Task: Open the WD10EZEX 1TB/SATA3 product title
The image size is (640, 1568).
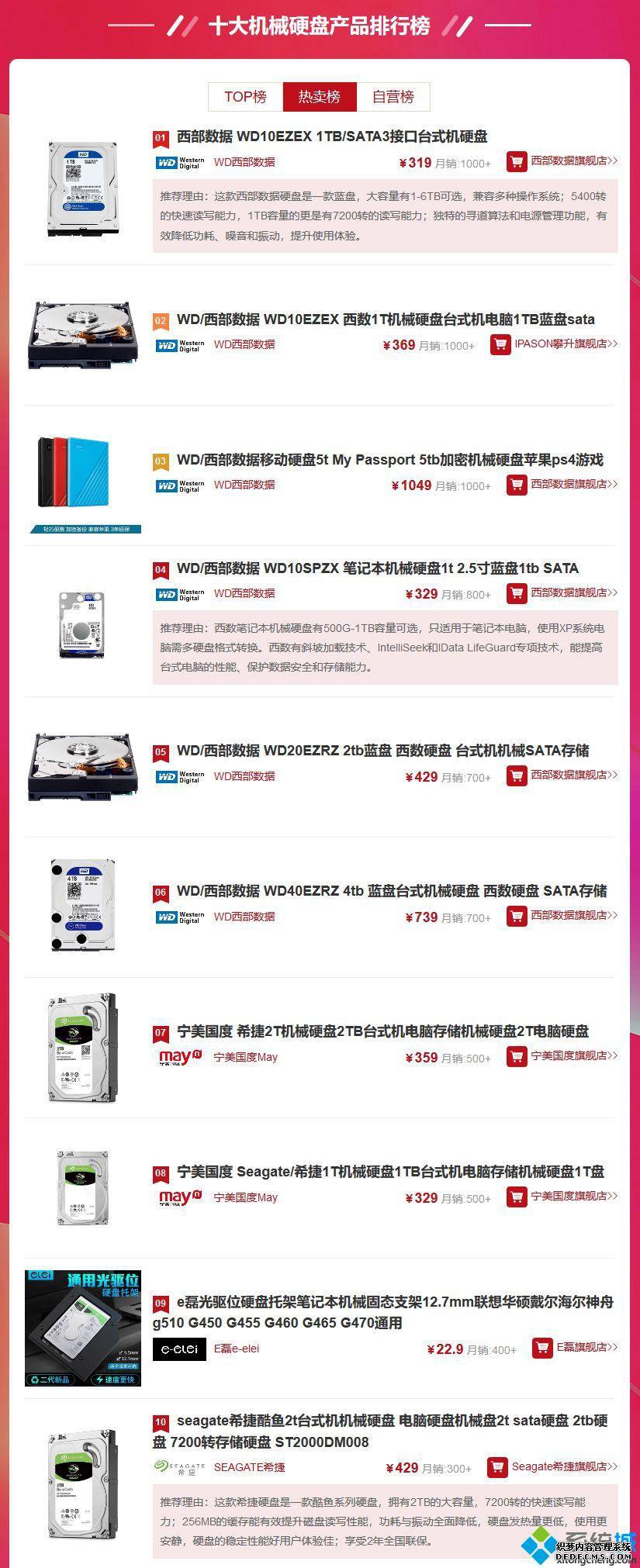Action: tap(332, 136)
